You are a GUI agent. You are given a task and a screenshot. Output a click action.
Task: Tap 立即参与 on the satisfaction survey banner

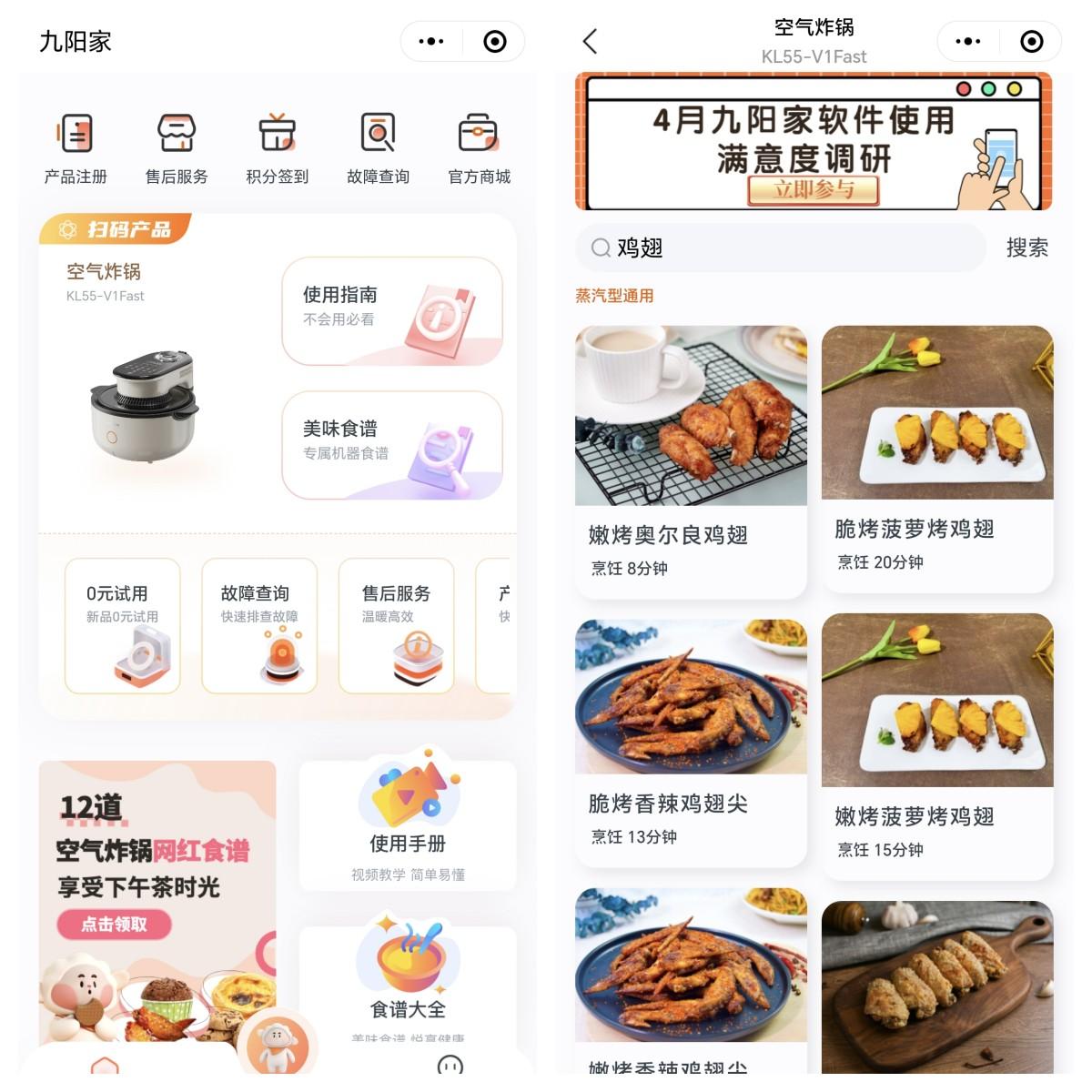coord(814,189)
